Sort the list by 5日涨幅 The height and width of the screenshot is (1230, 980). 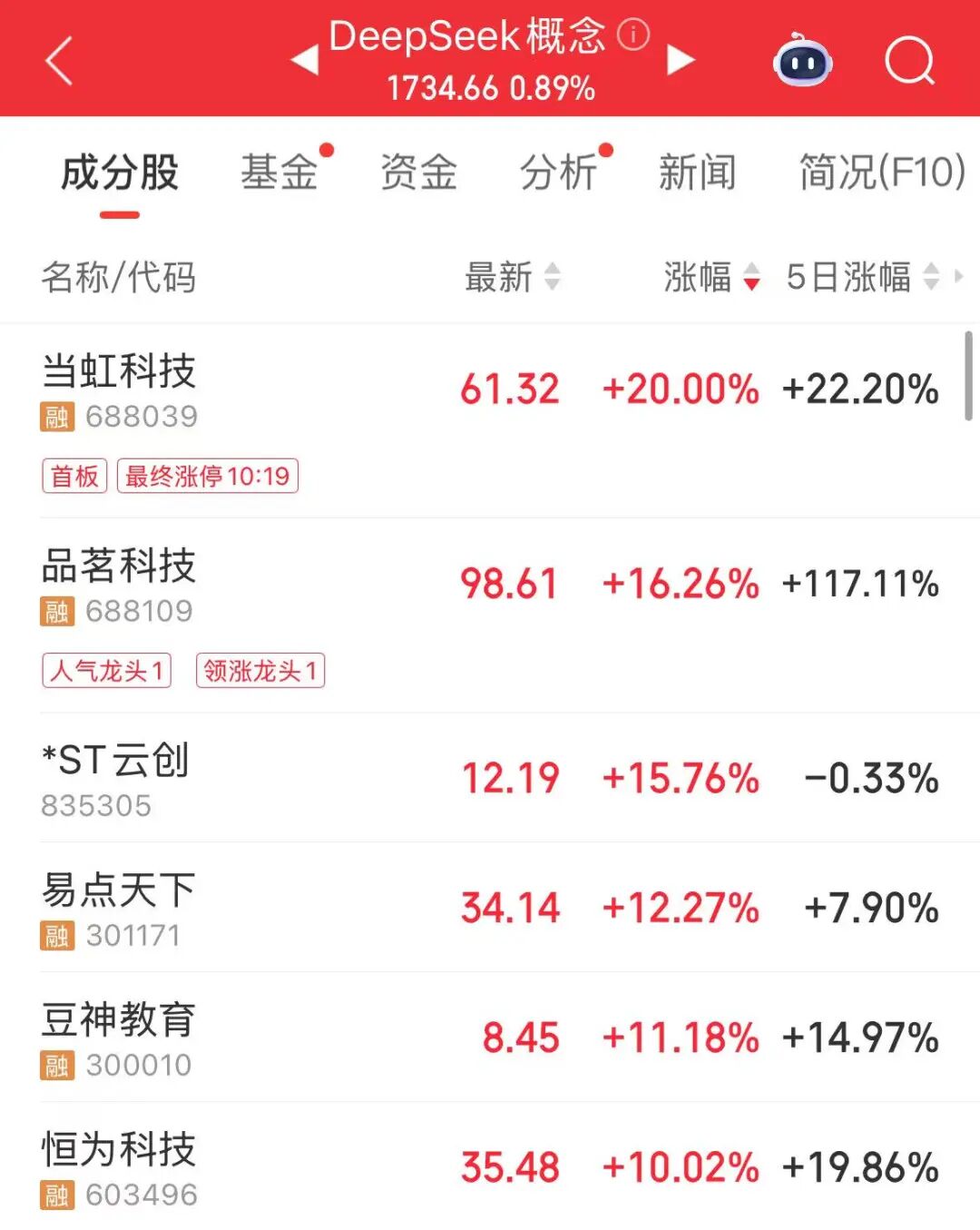point(861,277)
